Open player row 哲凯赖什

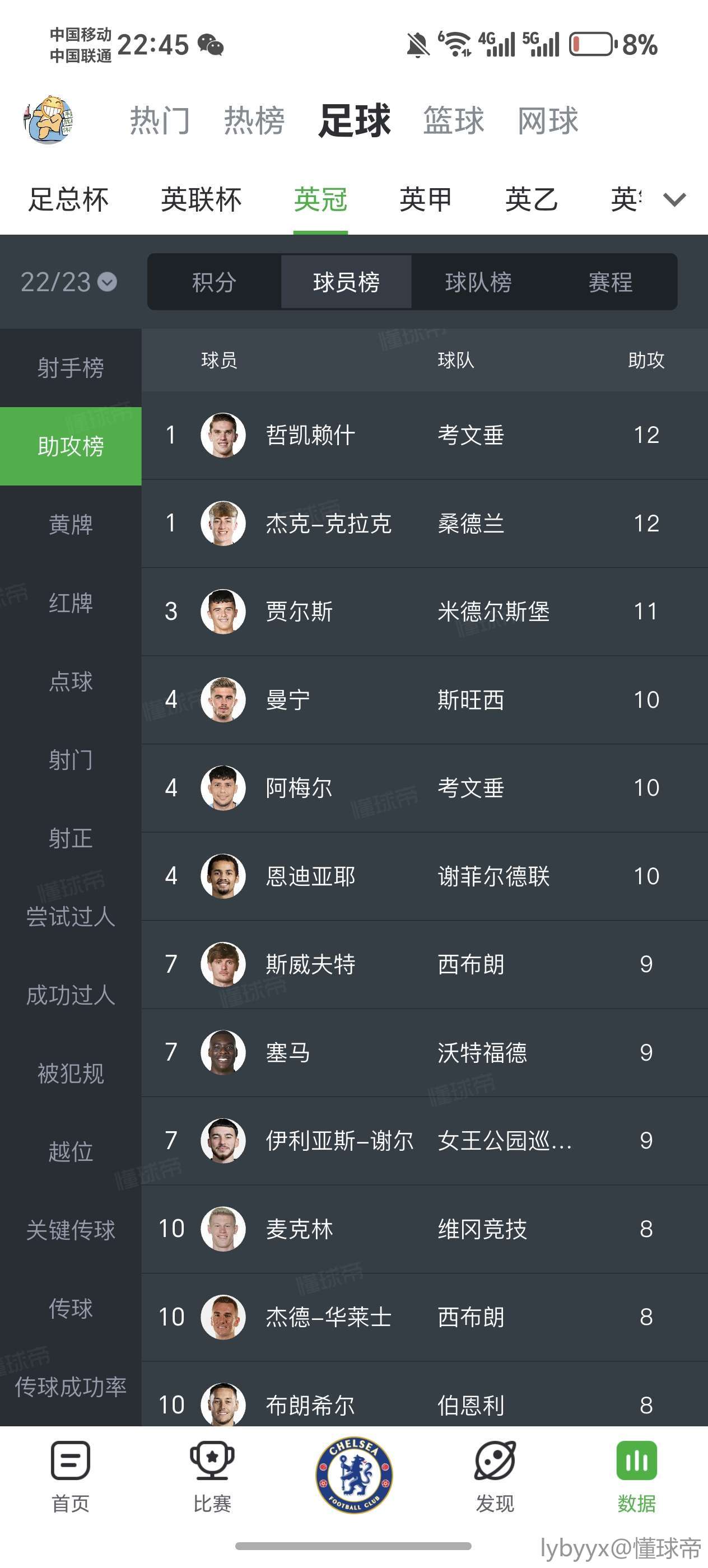[425, 435]
